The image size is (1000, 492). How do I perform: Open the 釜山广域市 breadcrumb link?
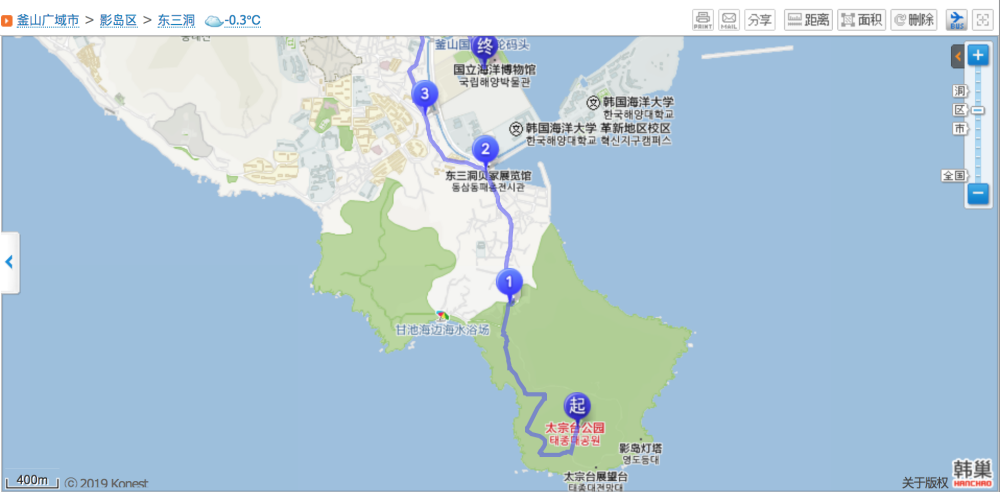[47, 20]
